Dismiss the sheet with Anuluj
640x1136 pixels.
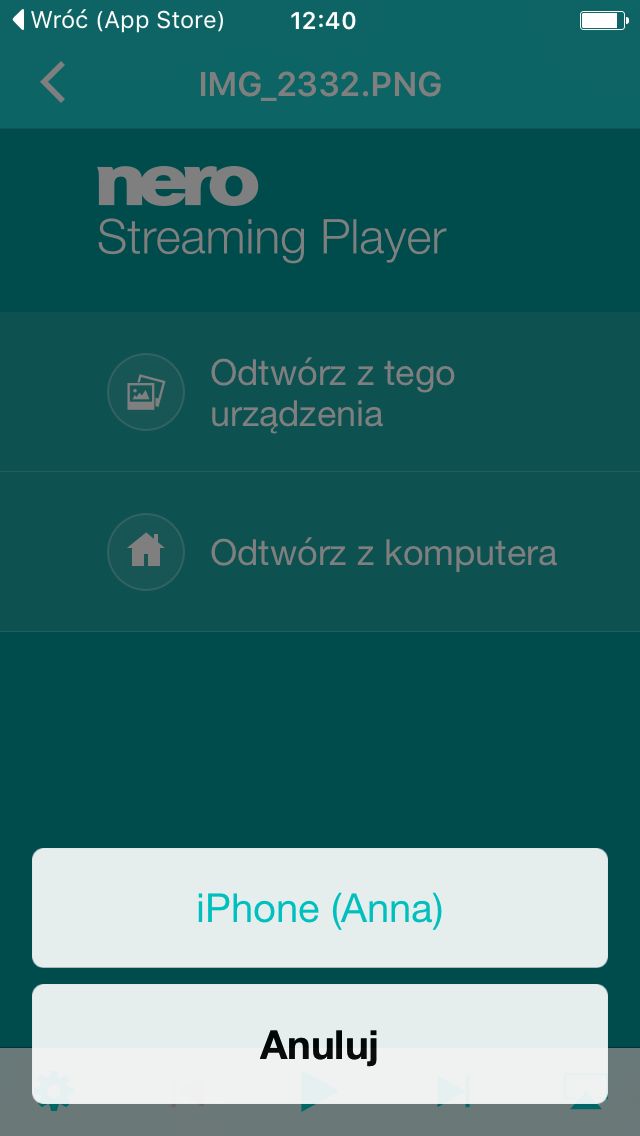[x=320, y=1043]
